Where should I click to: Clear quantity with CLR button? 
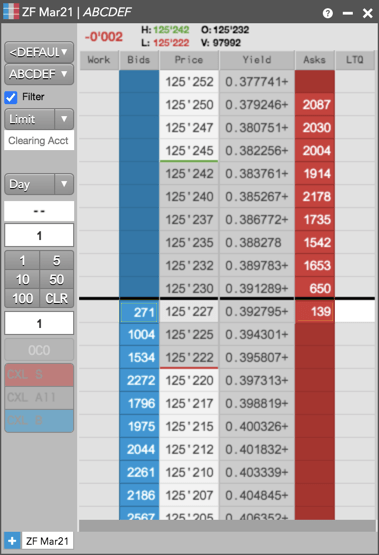57,299
